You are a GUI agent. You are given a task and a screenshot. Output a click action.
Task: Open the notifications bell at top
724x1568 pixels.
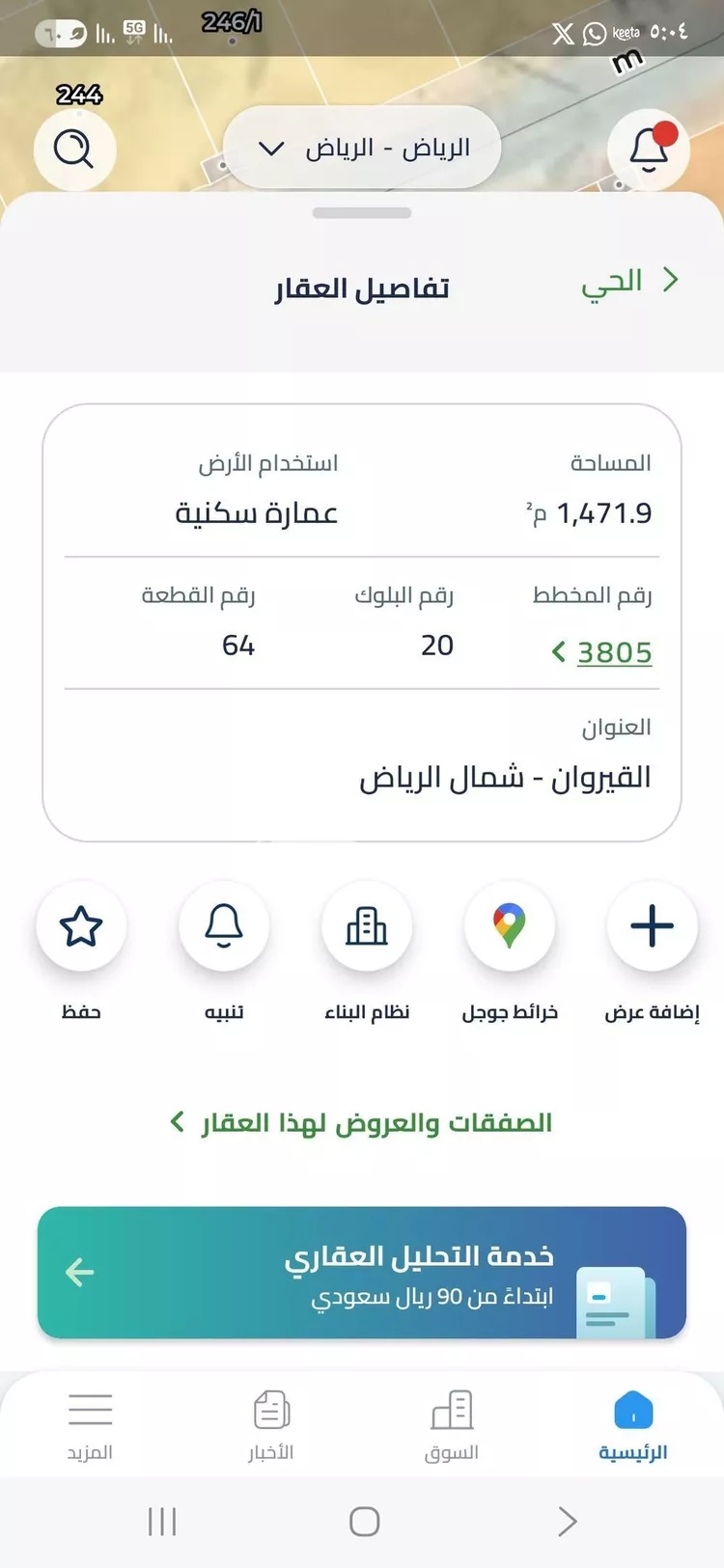point(649,150)
